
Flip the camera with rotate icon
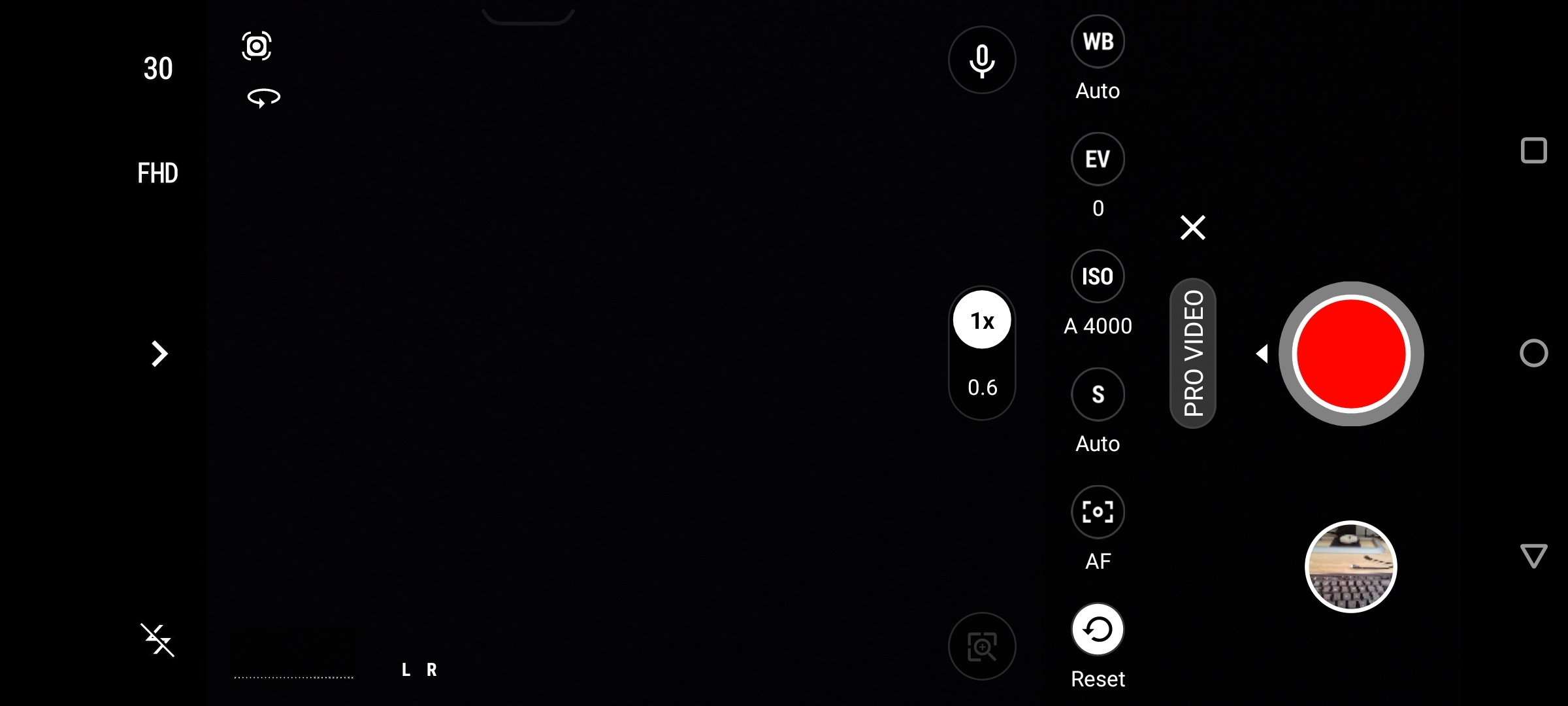[x=264, y=98]
